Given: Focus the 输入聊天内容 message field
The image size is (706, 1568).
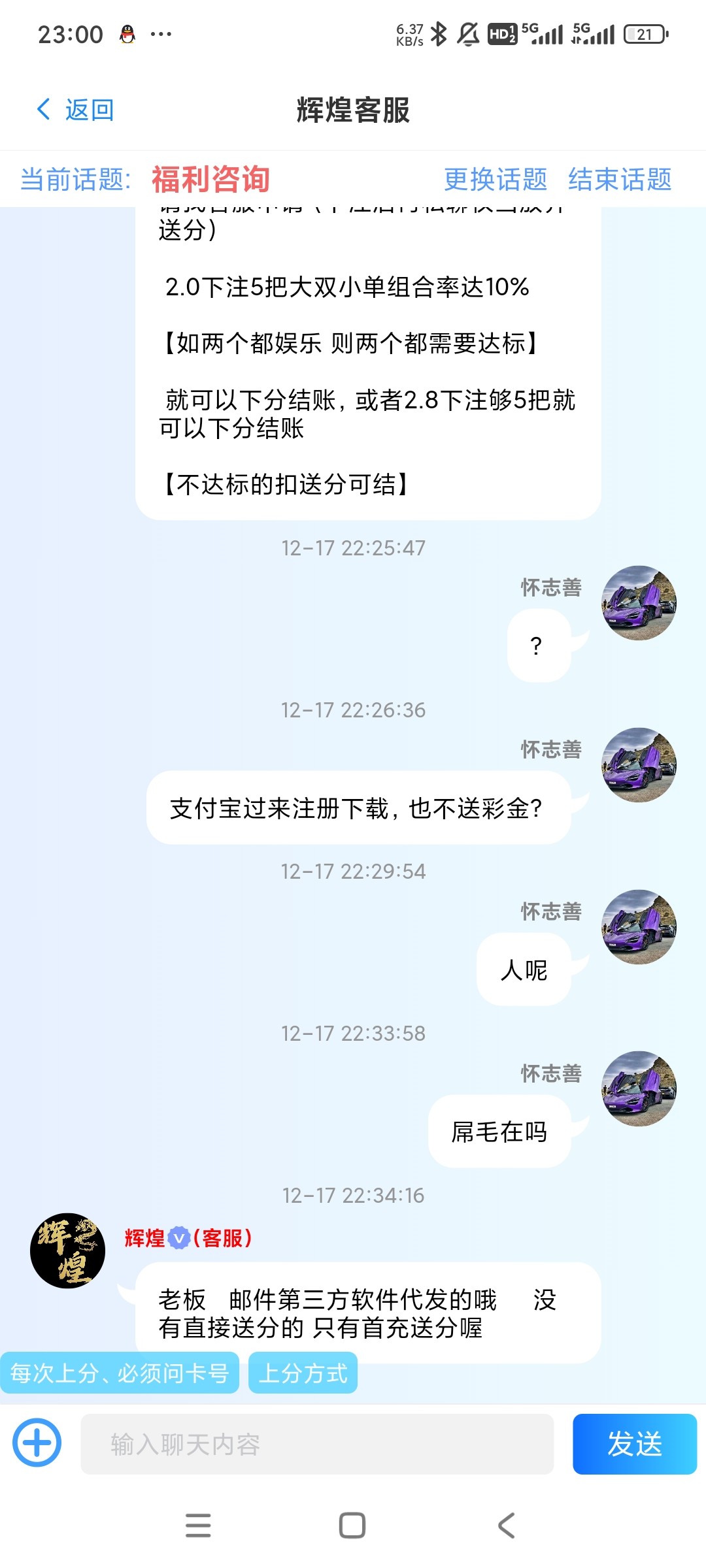Looking at the screenshot, I should [x=317, y=1445].
